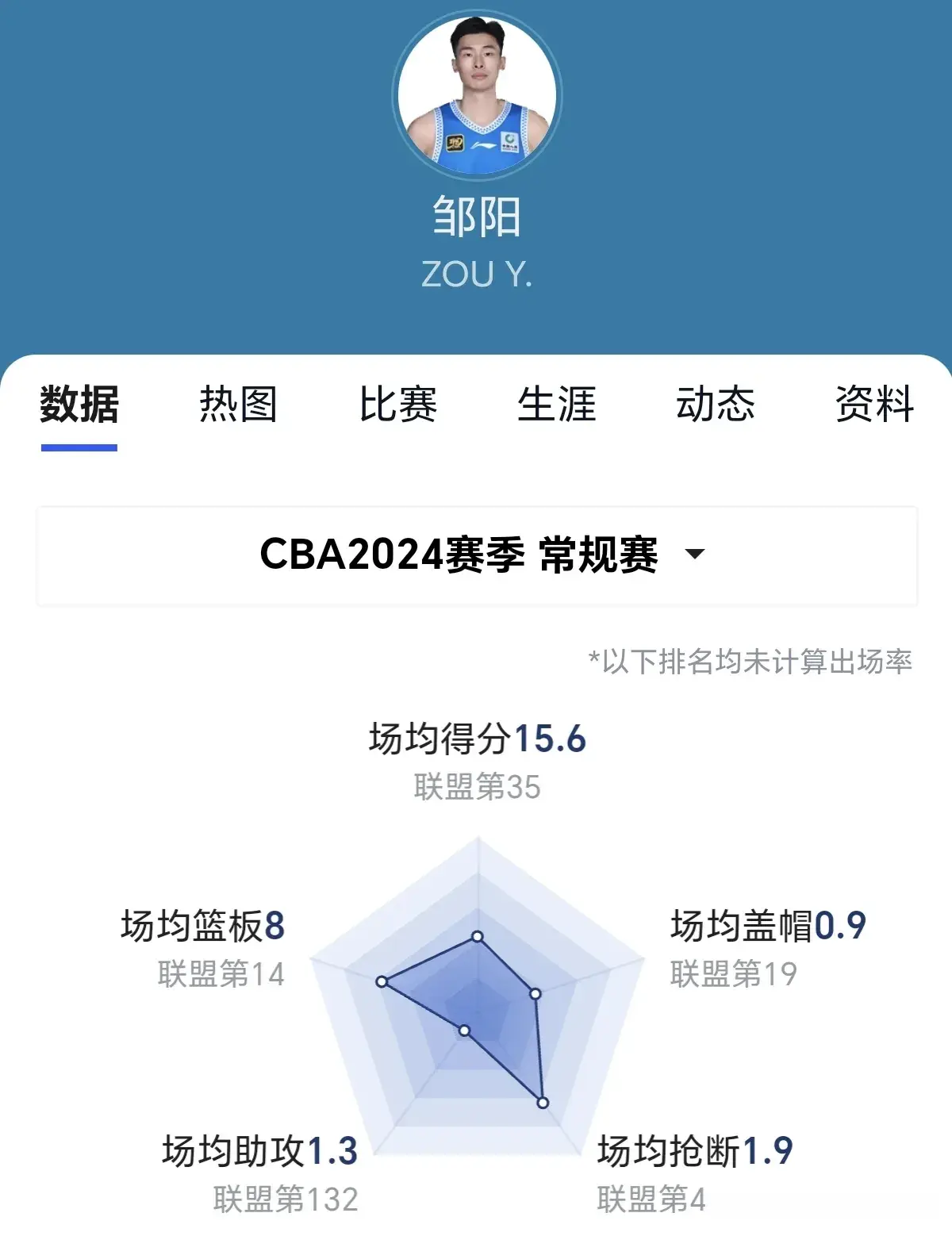Switch to the 资料 tab
Viewport: 952px width, 1236px height.
pyautogui.click(x=874, y=404)
